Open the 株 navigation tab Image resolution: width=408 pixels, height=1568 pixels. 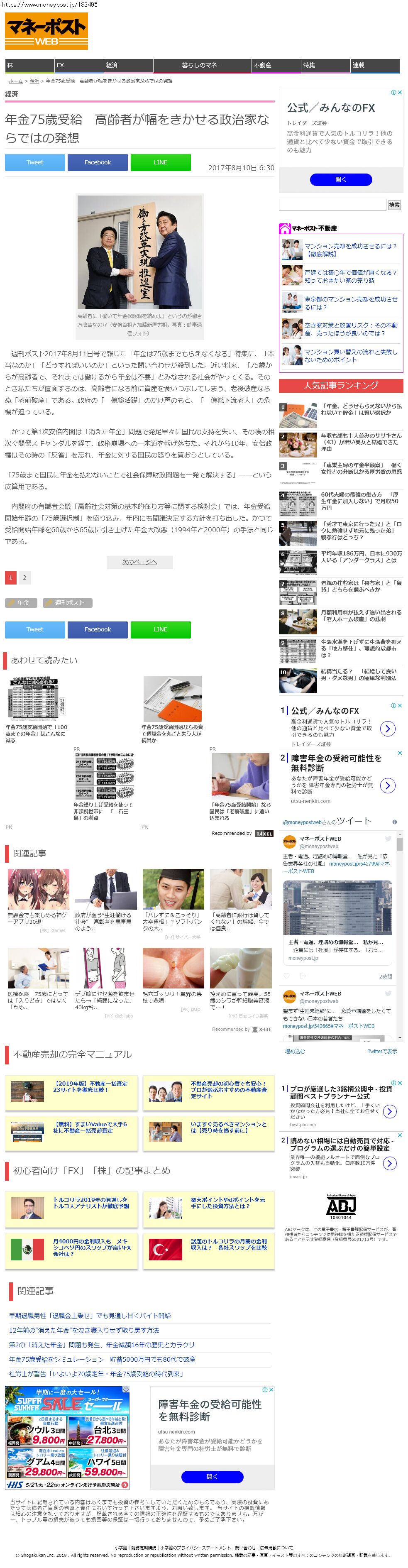[x=29, y=65]
